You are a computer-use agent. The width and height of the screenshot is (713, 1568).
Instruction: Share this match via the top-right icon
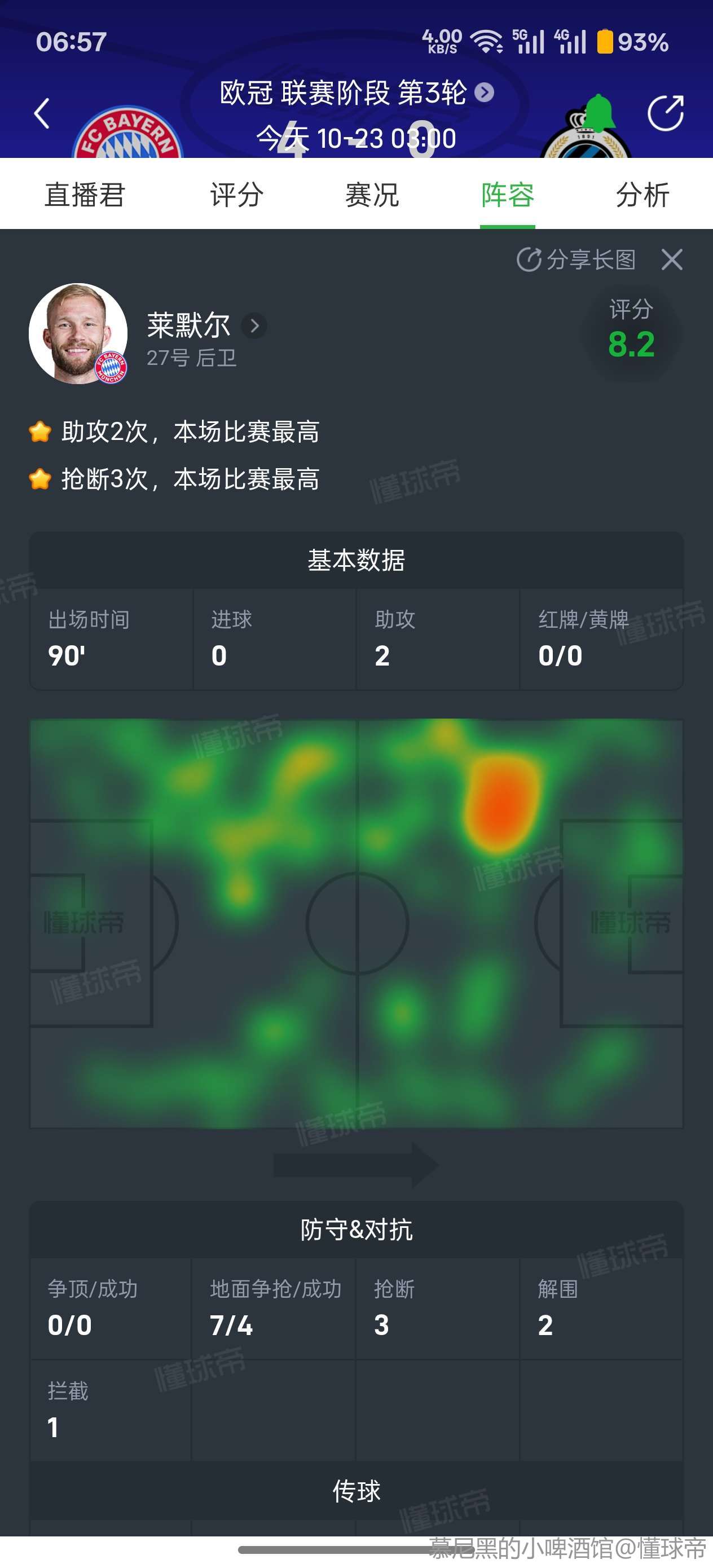[x=665, y=113]
